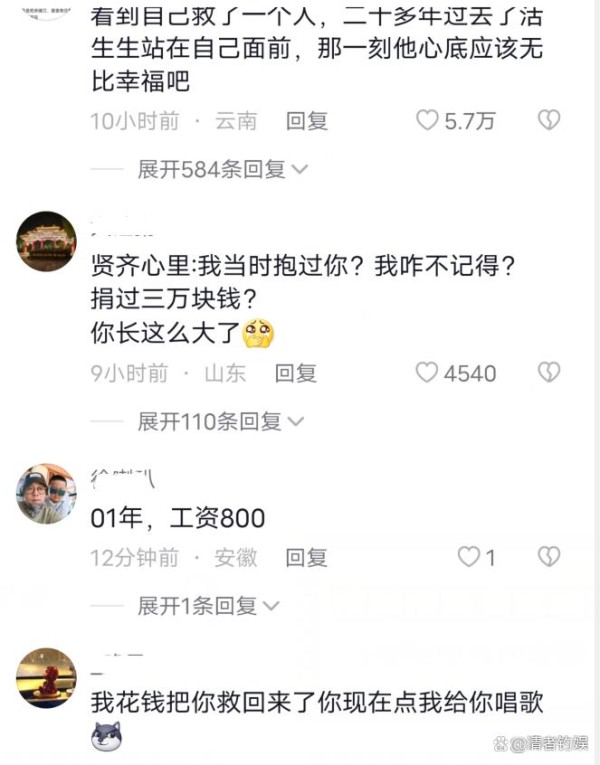Like the 01年,工资800 comment
Screen dimensions: 600x765
(468, 557)
